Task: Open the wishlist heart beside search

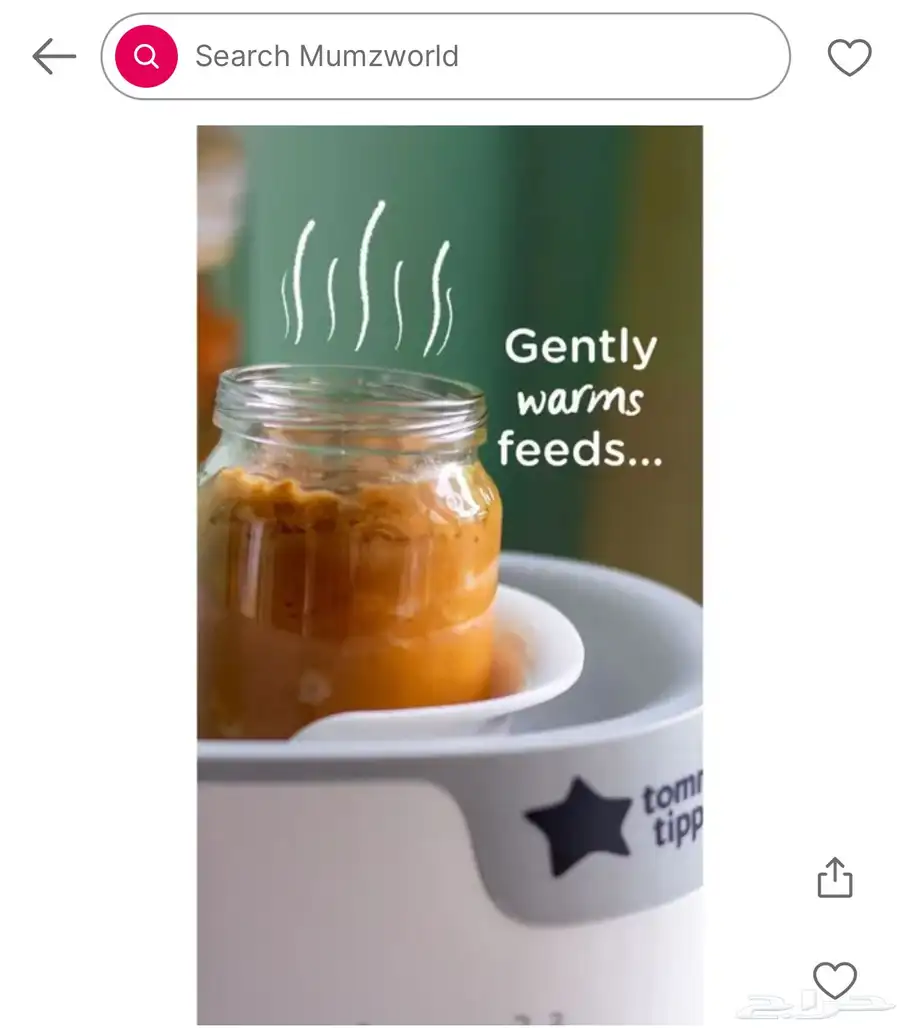Action: [849, 58]
